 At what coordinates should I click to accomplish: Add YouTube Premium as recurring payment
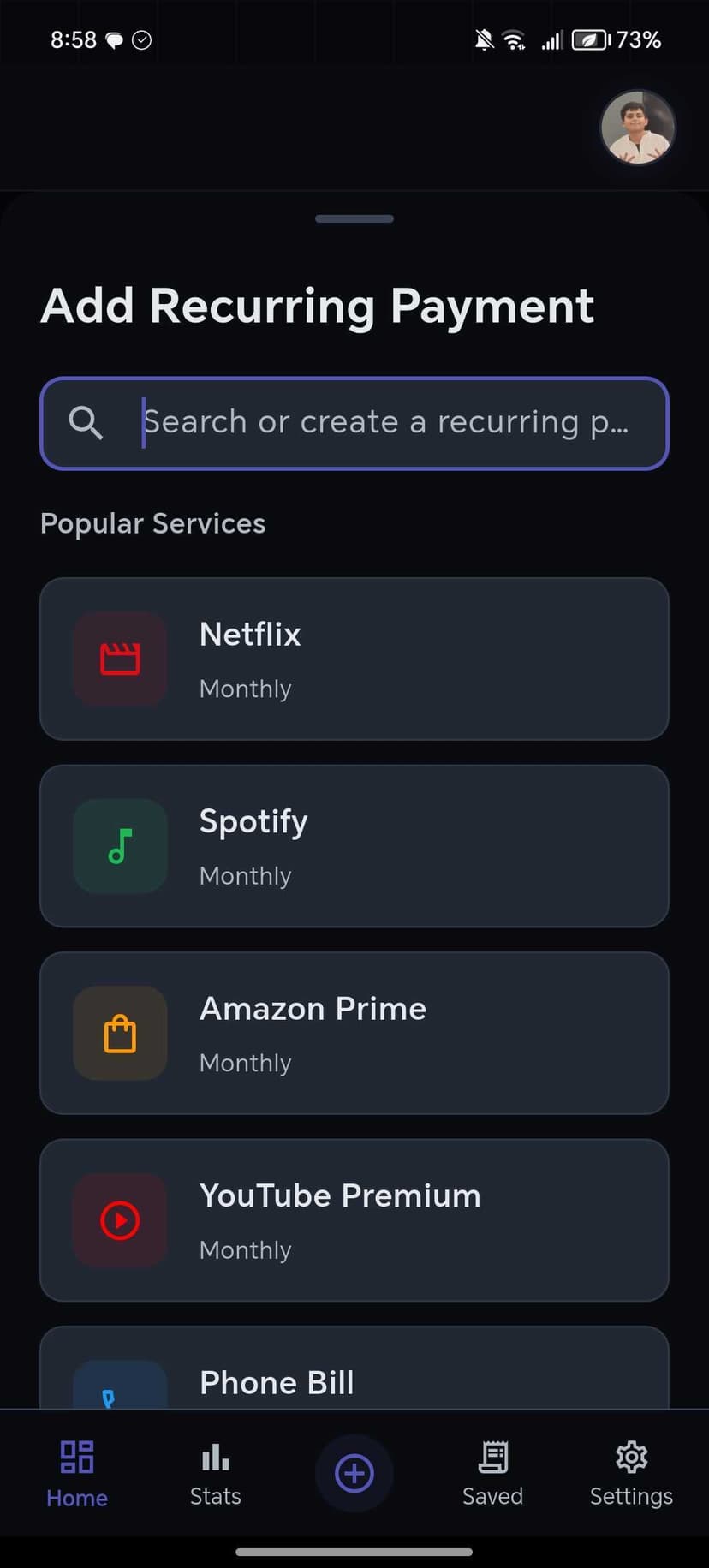(x=354, y=1219)
